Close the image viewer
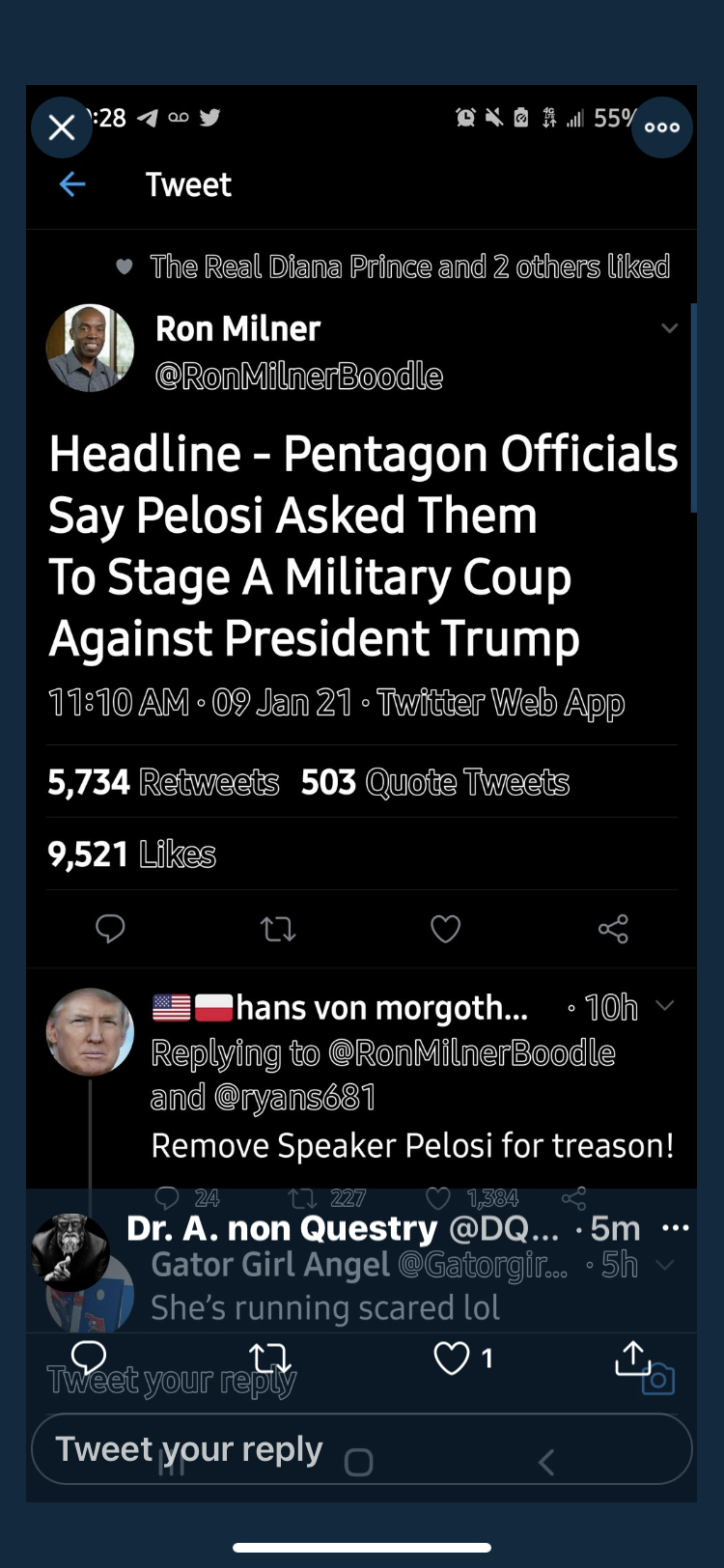The height and width of the screenshot is (1568, 724). pos(62,126)
